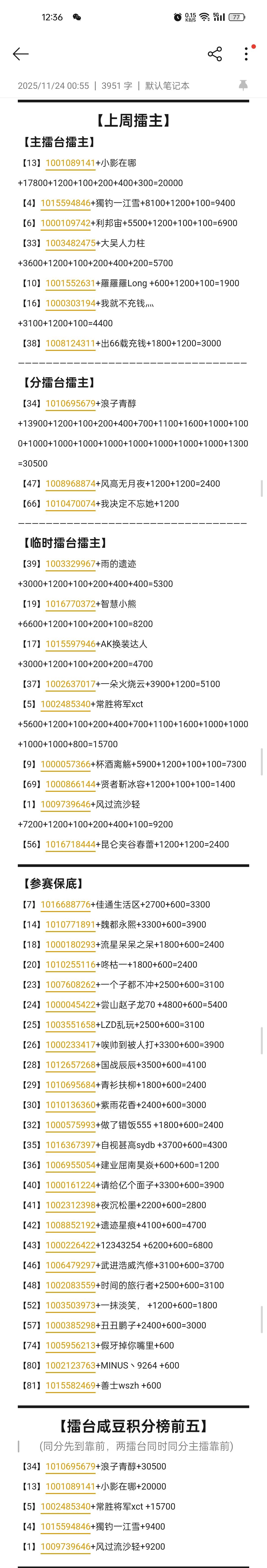The image size is (267, 1568).
Task: Open linked number 1002637017
Action: coord(70,684)
